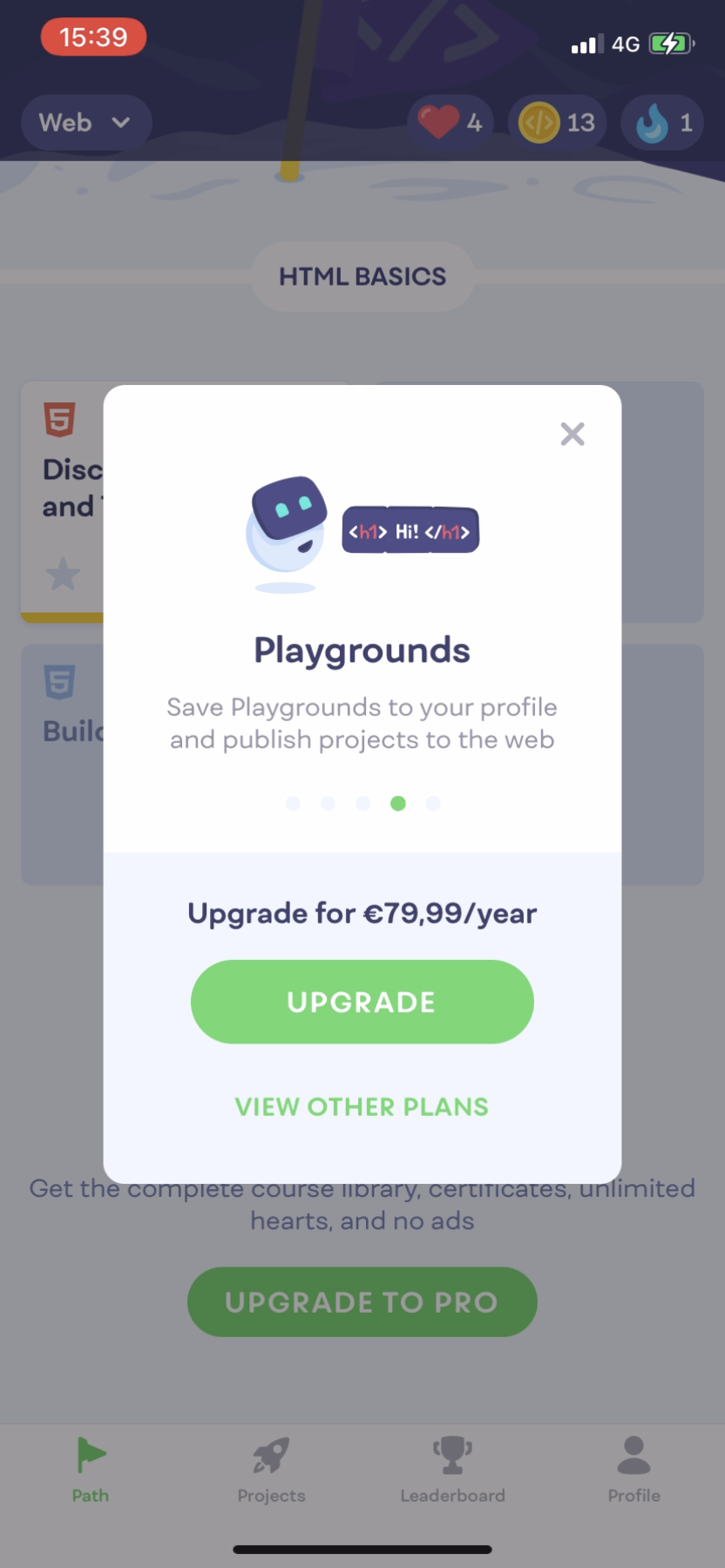The height and width of the screenshot is (1568, 725).
Task: Open the Leaderboard tab
Action: pos(452,1470)
